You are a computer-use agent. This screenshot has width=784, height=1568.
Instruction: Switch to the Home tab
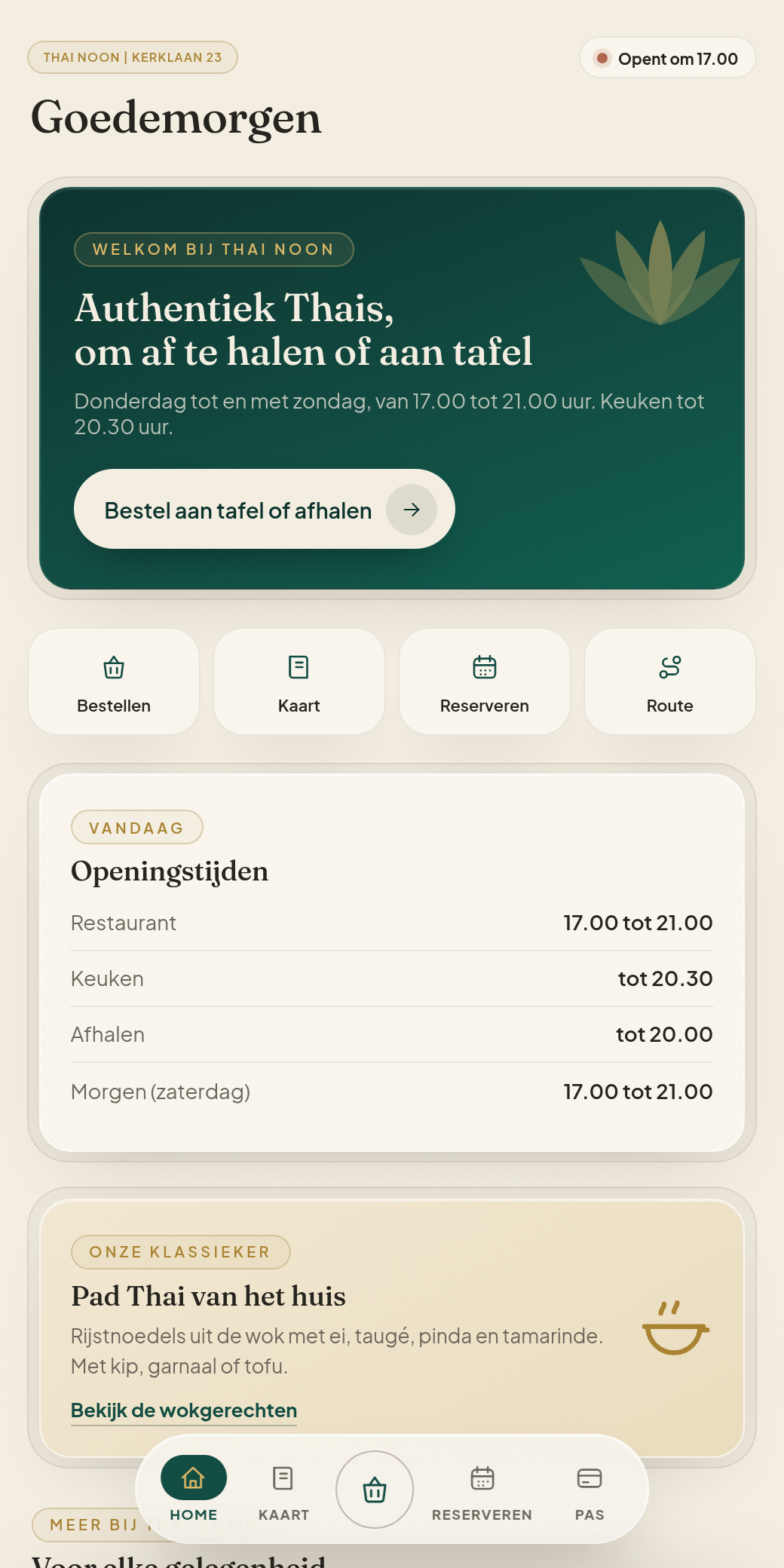point(194,1489)
